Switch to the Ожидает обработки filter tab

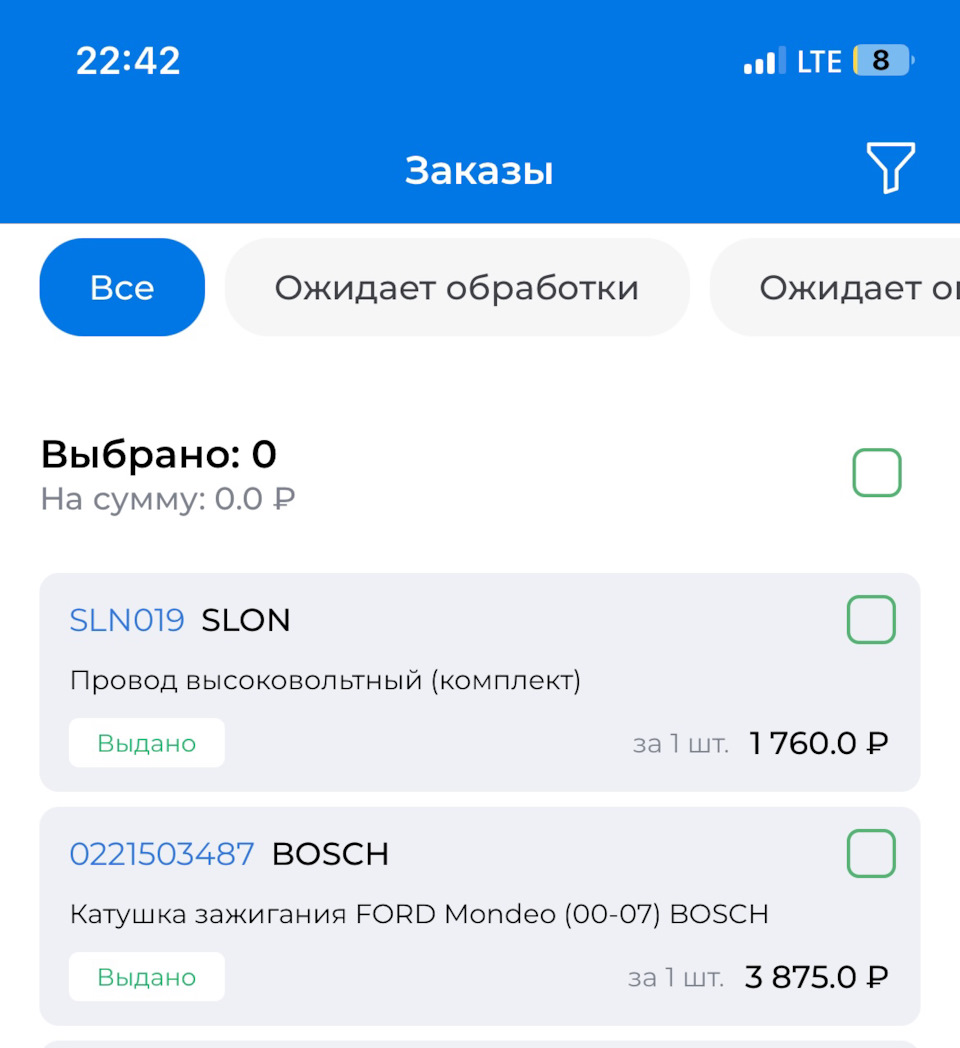(x=458, y=287)
